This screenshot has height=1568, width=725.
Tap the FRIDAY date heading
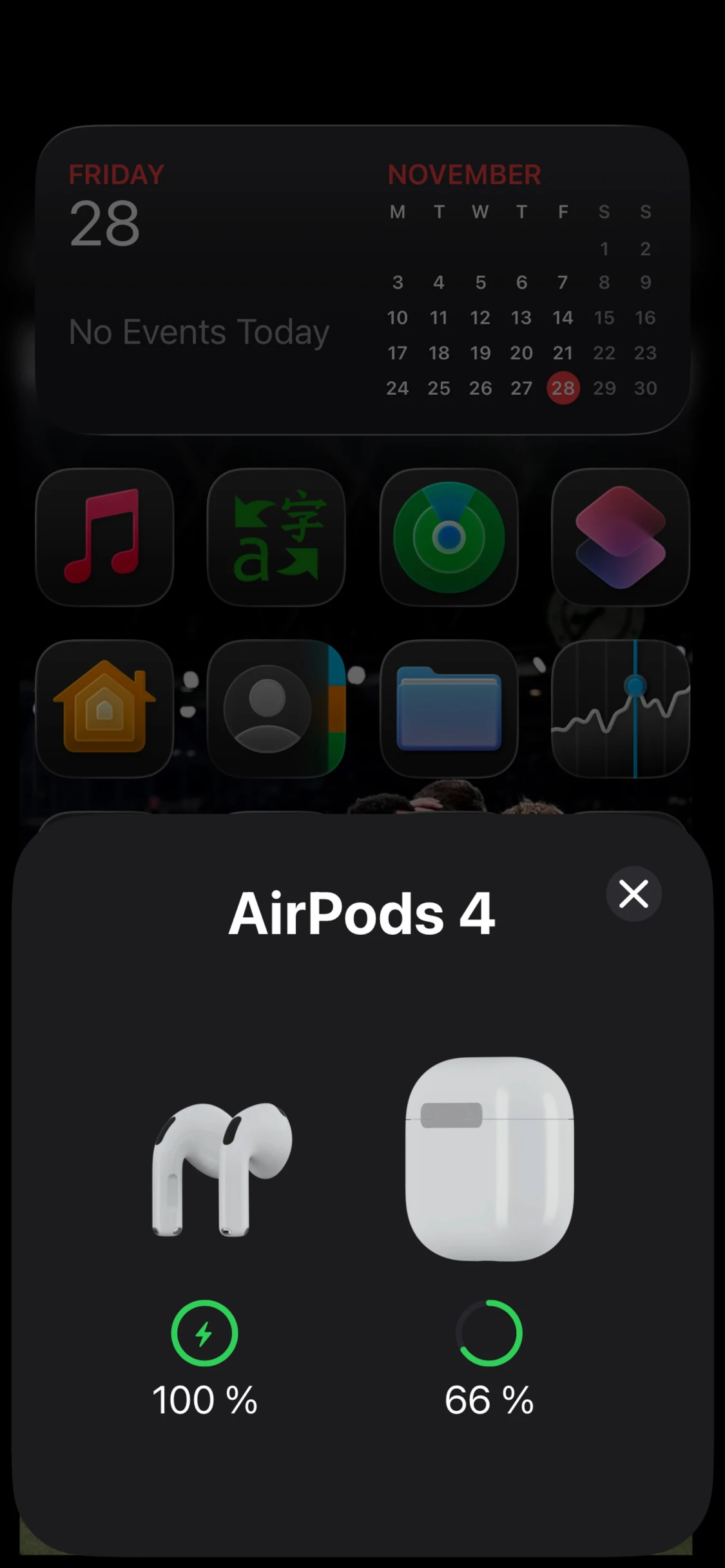[x=116, y=173]
